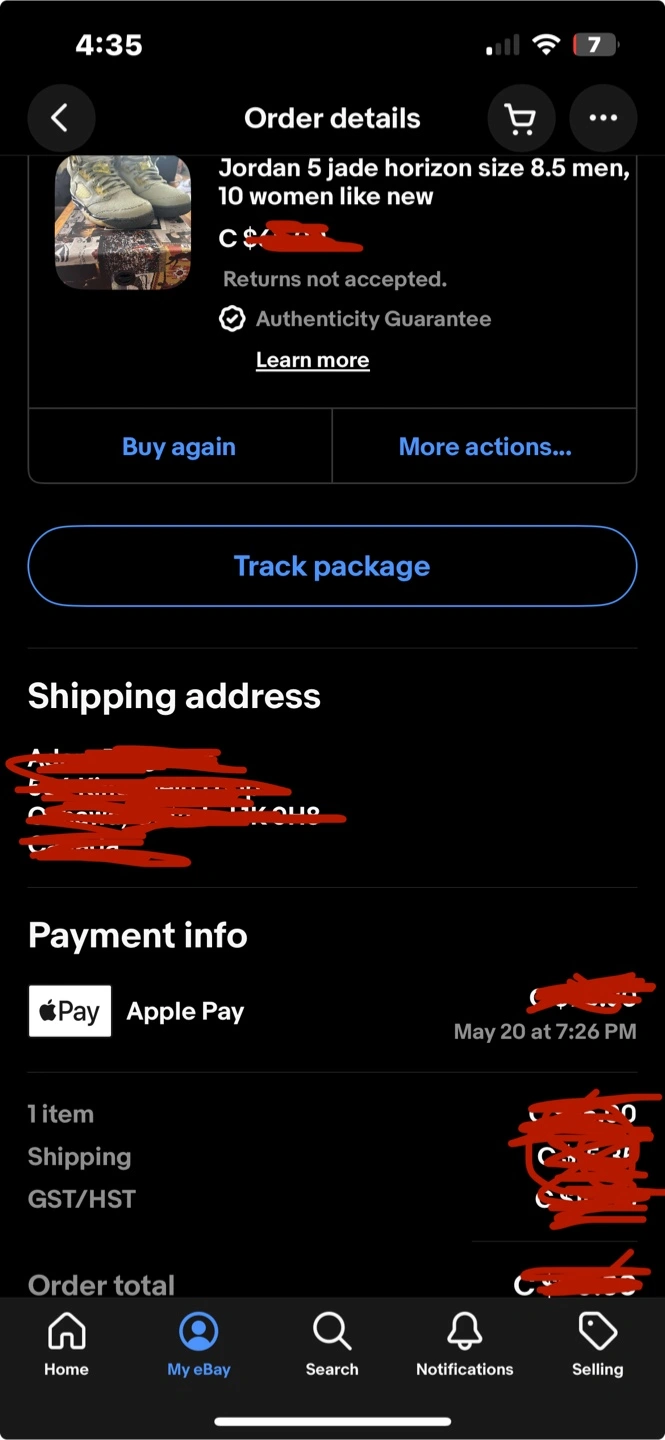The width and height of the screenshot is (665, 1440).
Task: Open the three-dot overflow menu
Action: [x=603, y=119]
